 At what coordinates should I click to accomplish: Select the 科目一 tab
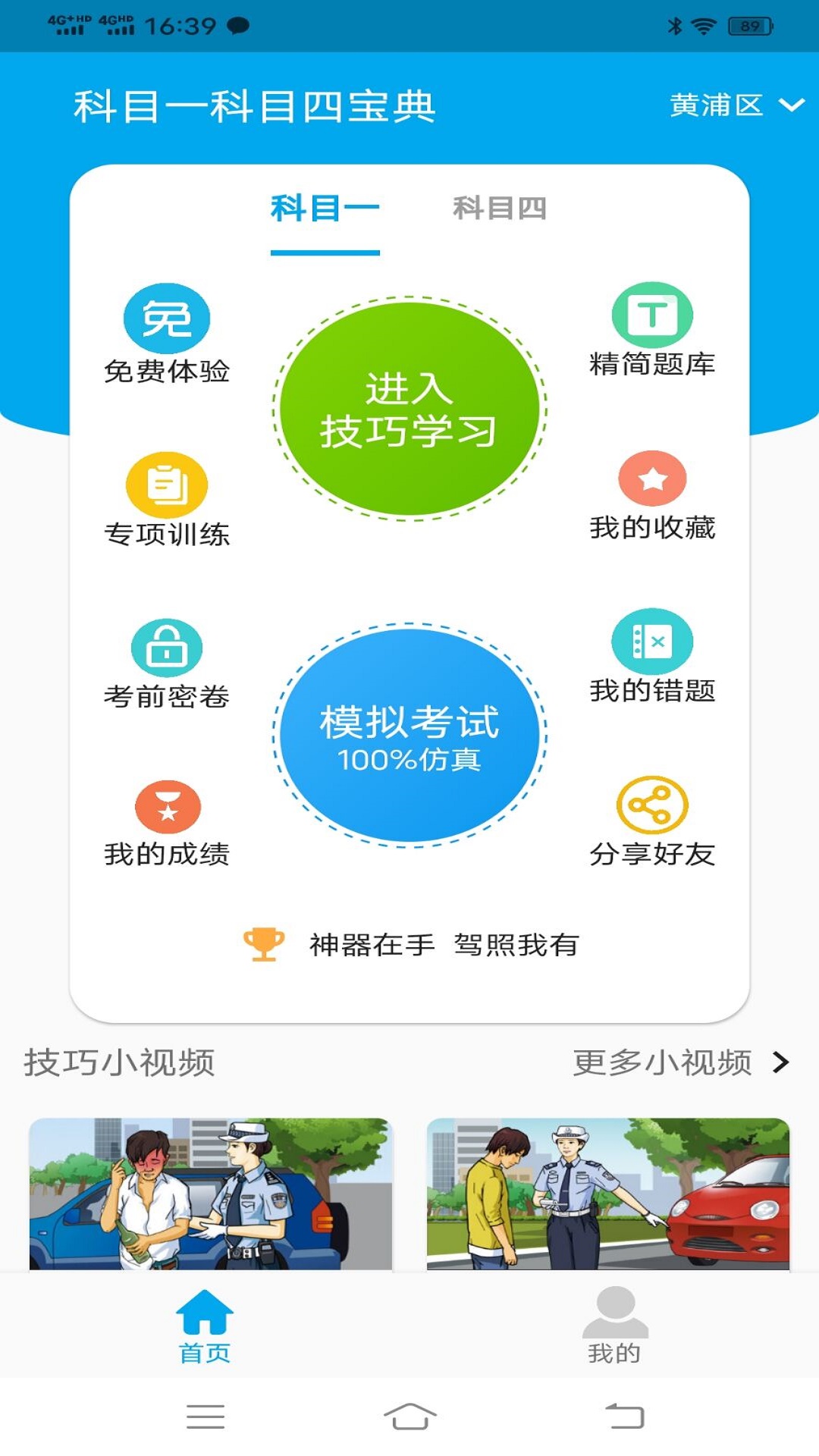(326, 211)
